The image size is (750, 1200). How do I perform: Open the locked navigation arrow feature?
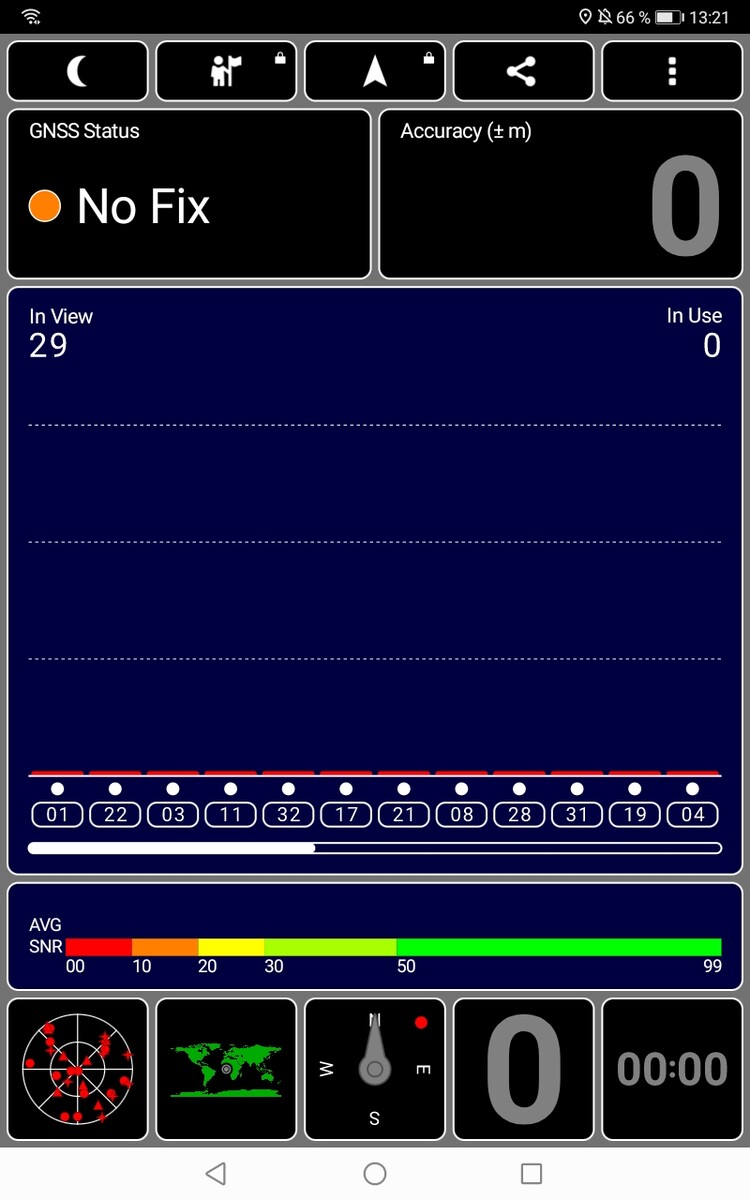[x=375, y=71]
